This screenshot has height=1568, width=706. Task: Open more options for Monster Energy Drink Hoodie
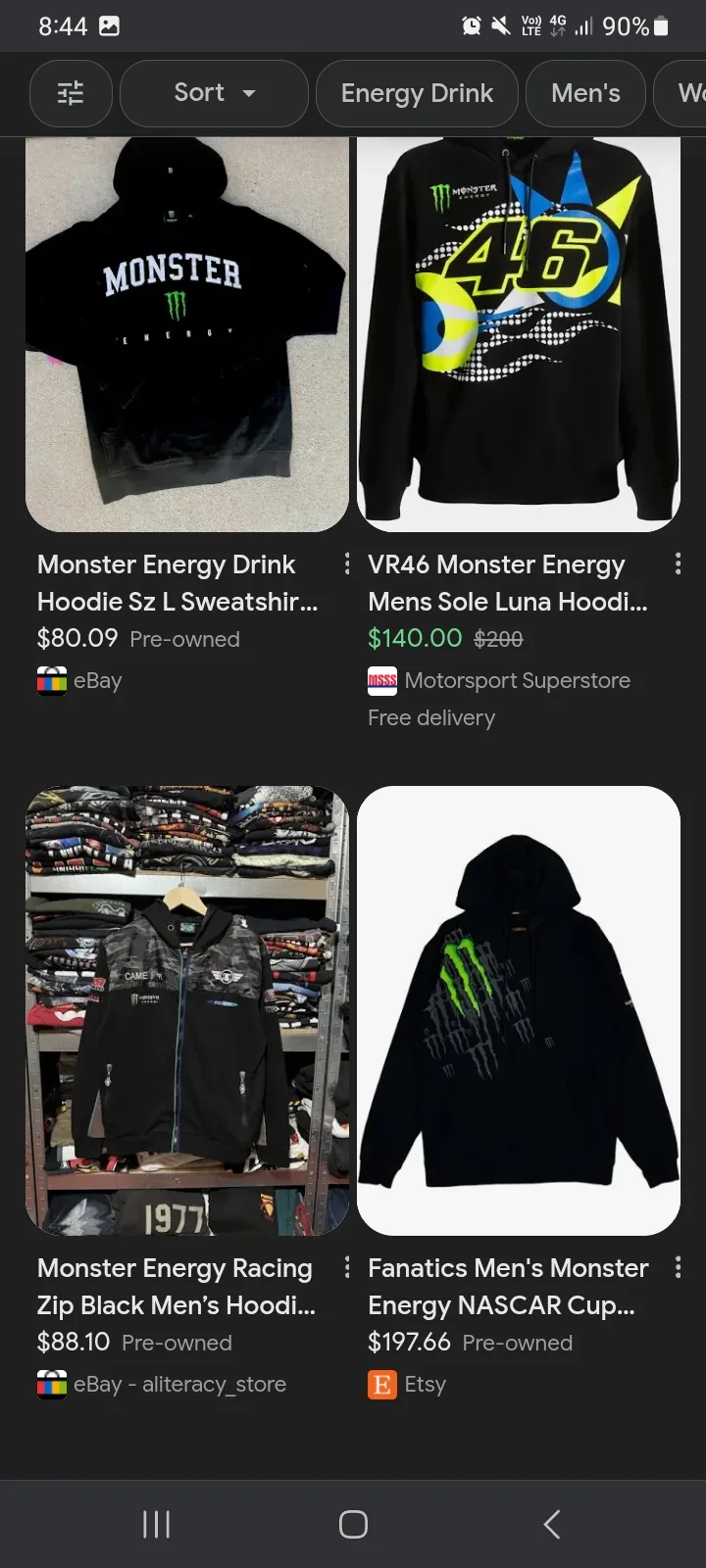pos(346,563)
